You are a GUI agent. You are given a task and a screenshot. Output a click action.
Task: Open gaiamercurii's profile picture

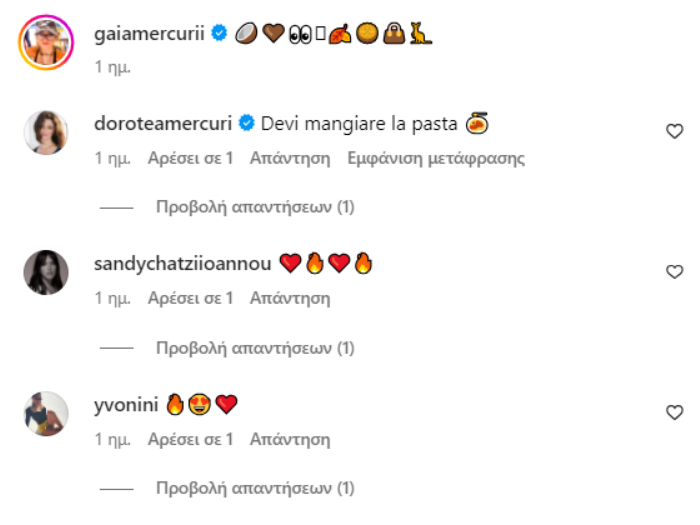45,42
